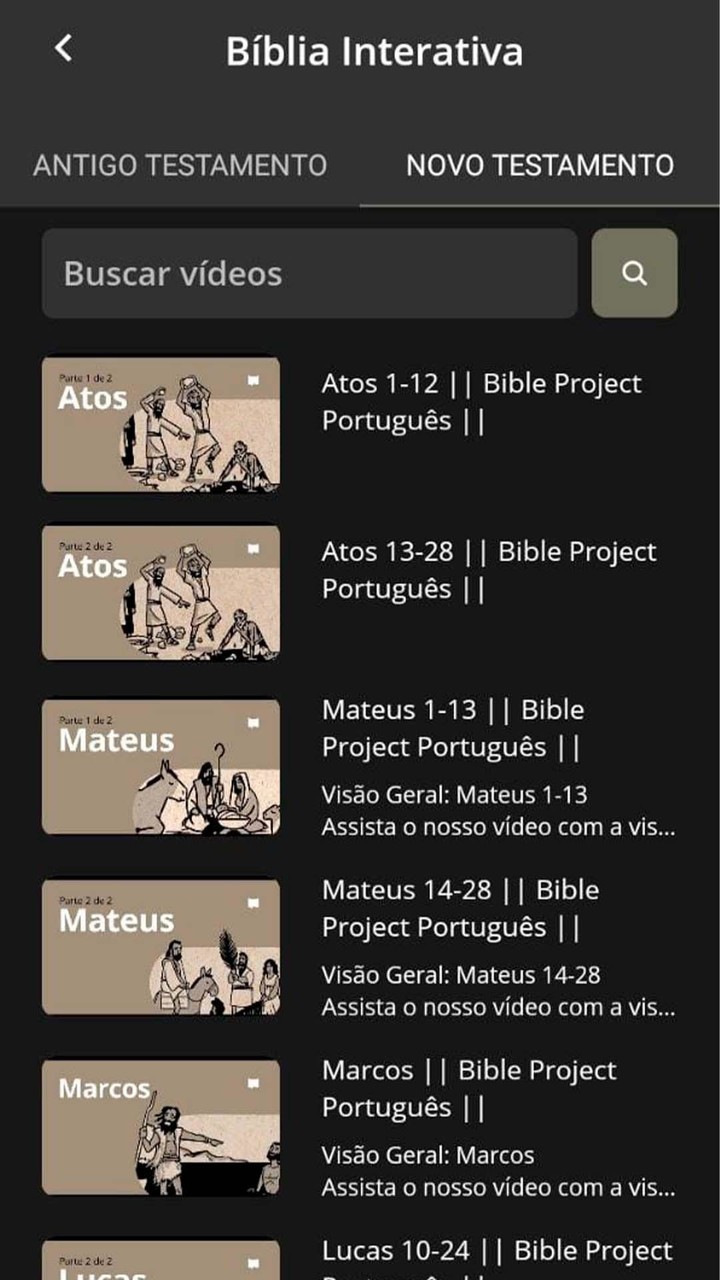720x1280 pixels.
Task: Select the NOVO TESTAMENTO tab
Action: [x=540, y=165]
